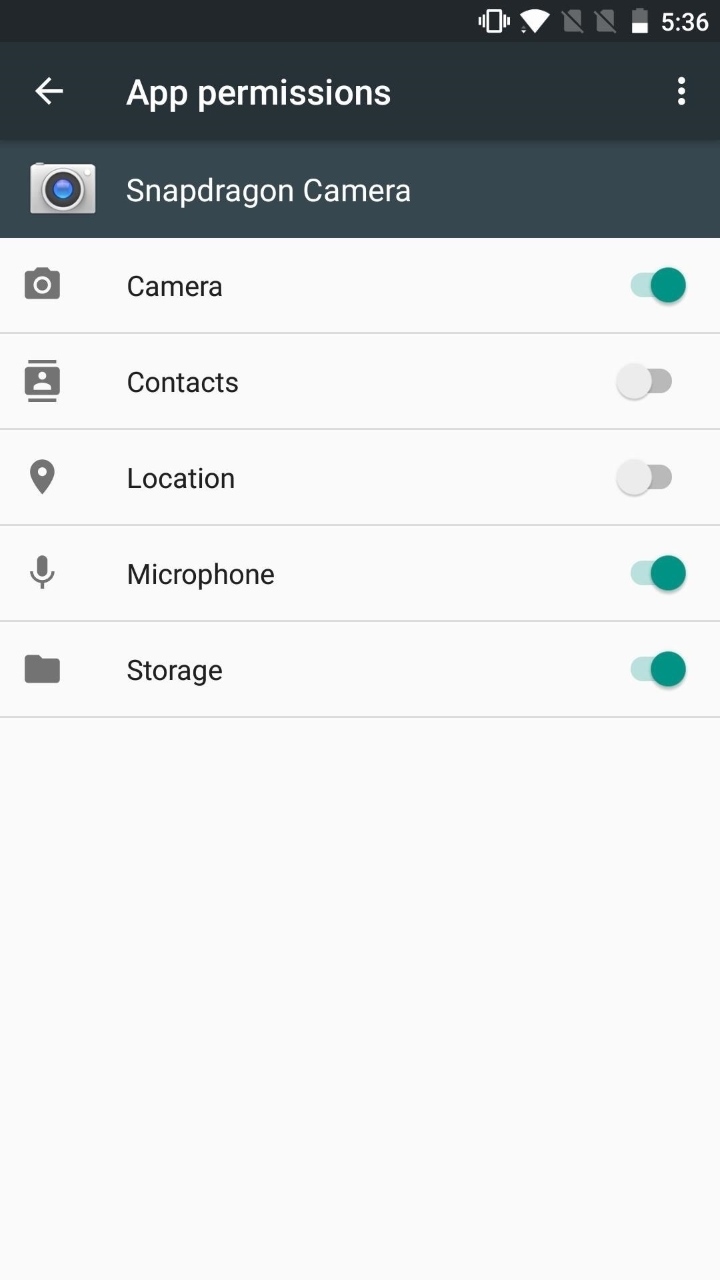Viewport: 720px width, 1280px height.
Task: Disable the Storage permission toggle
Action: [657, 669]
